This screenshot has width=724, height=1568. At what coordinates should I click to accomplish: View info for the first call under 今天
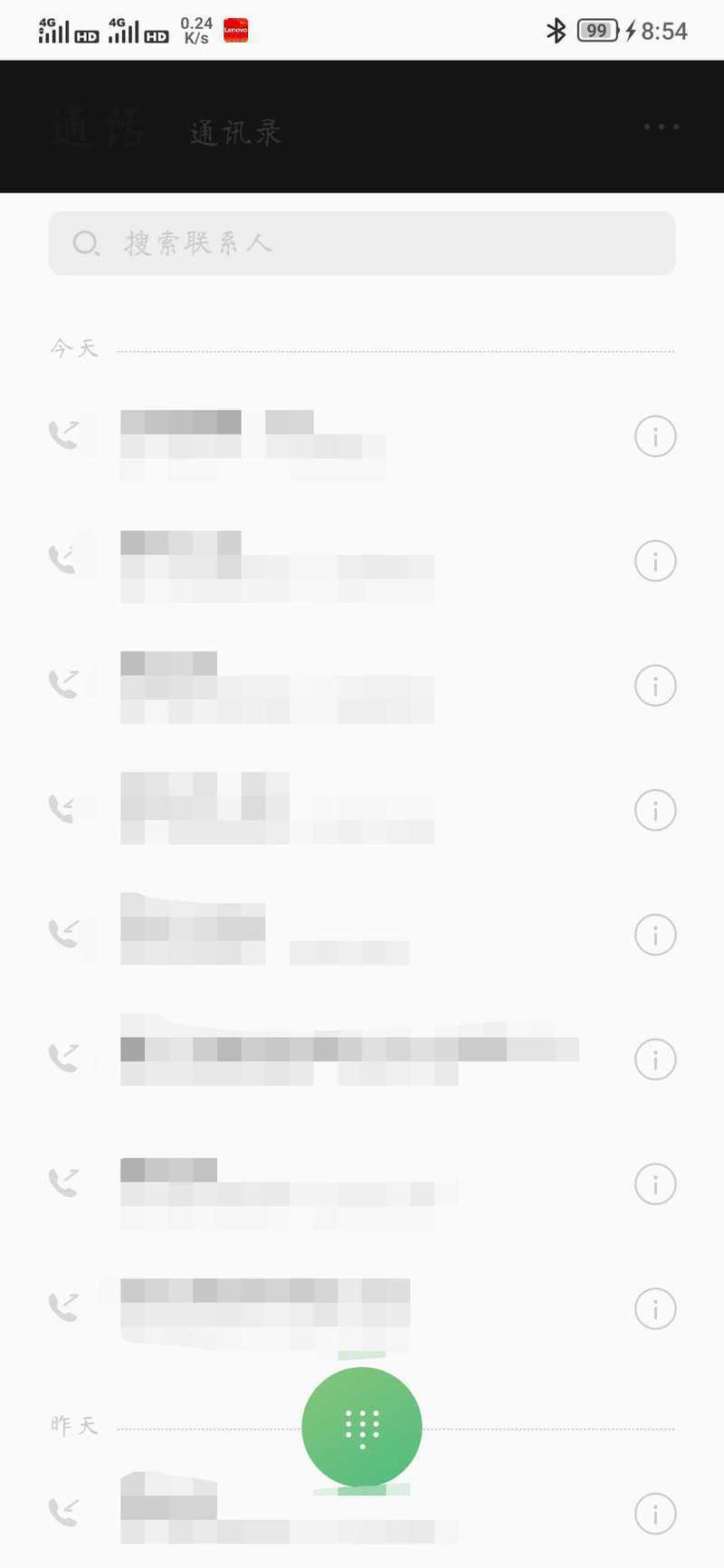click(655, 436)
